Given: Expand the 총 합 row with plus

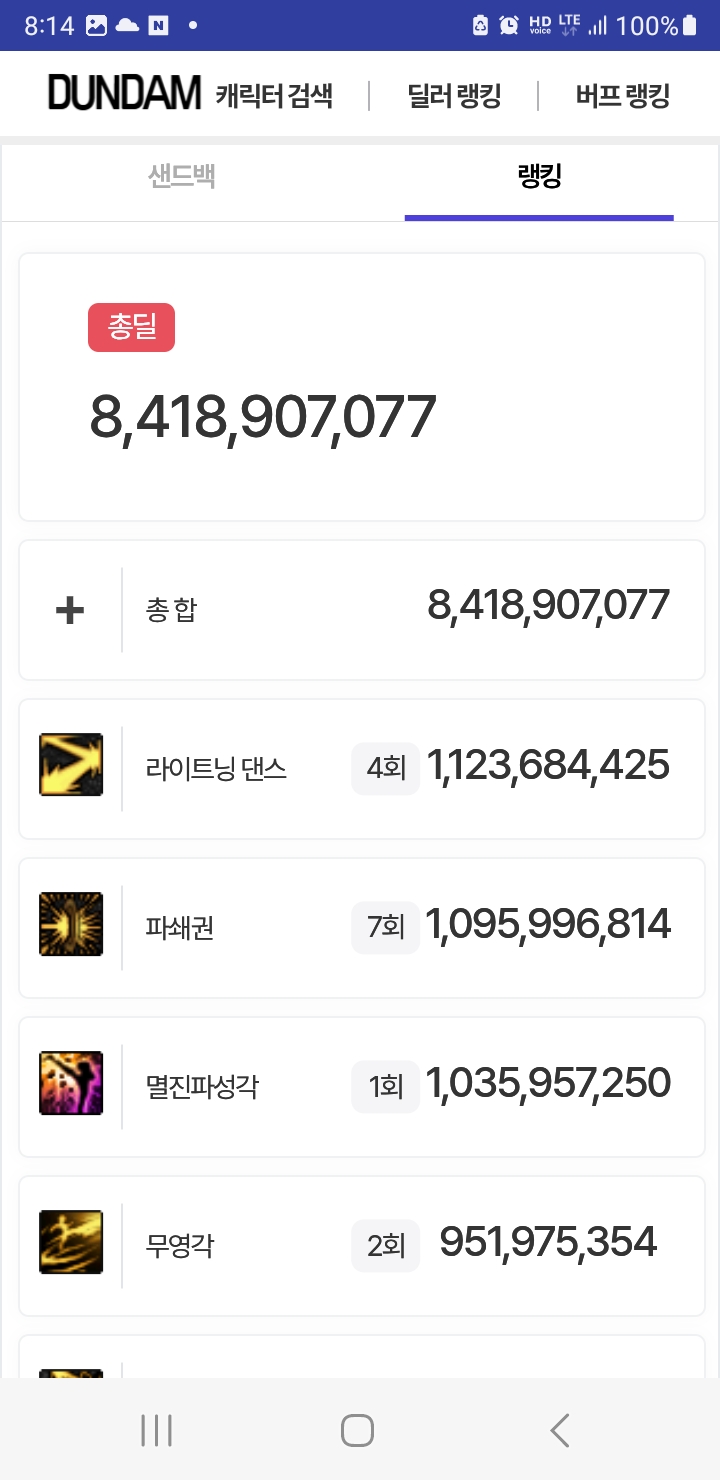Looking at the screenshot, I should 70,610.
